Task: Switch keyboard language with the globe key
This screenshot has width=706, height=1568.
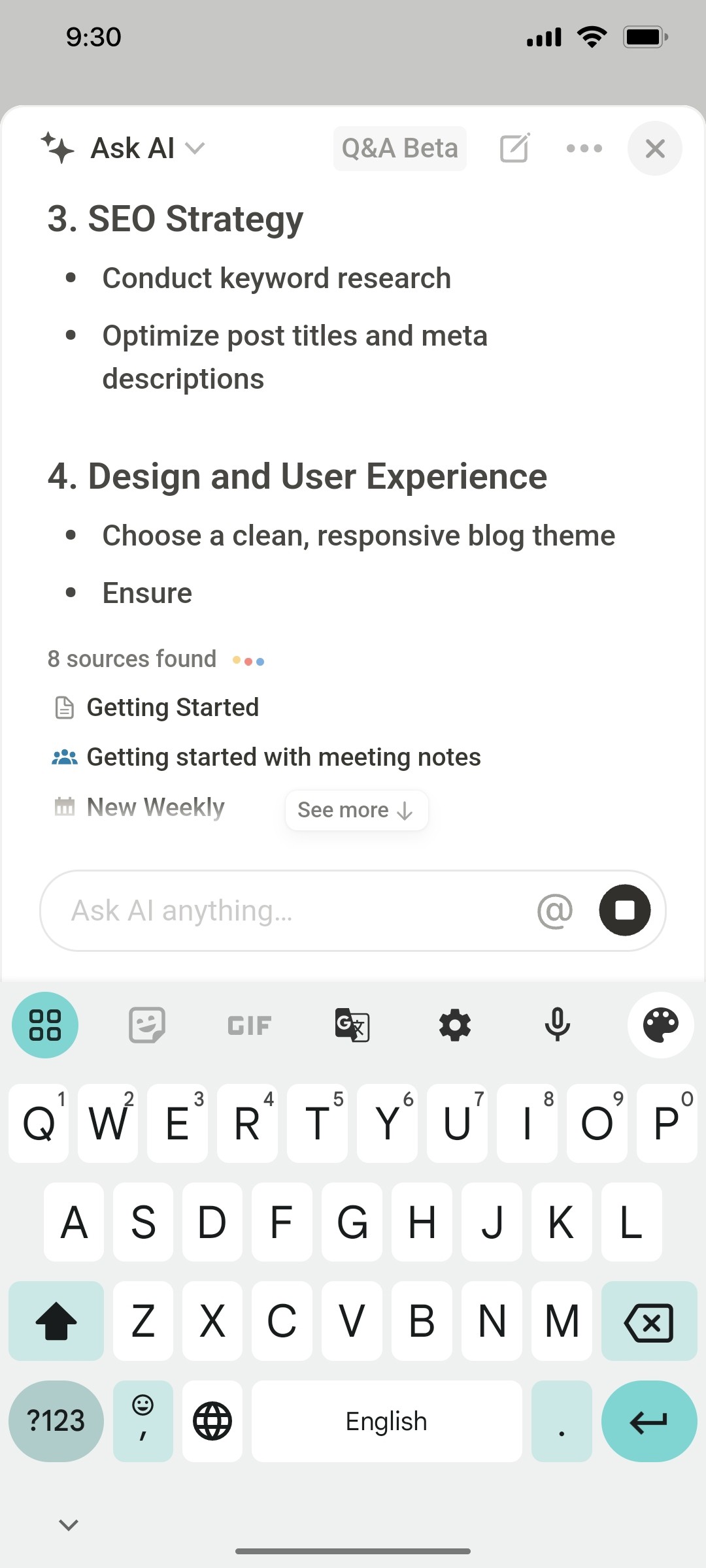Action: tap(212, 1421)
